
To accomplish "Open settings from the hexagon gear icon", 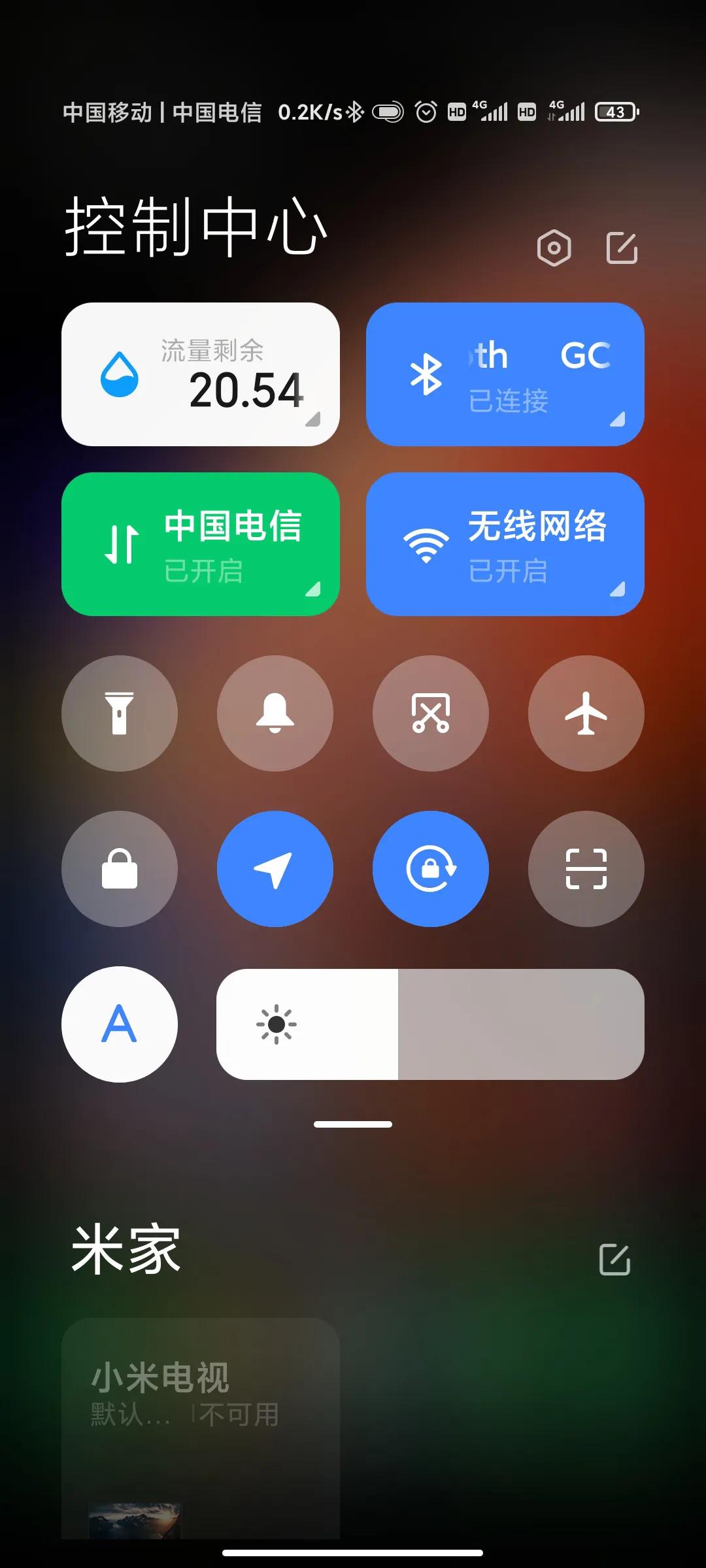I will (554, 248).
